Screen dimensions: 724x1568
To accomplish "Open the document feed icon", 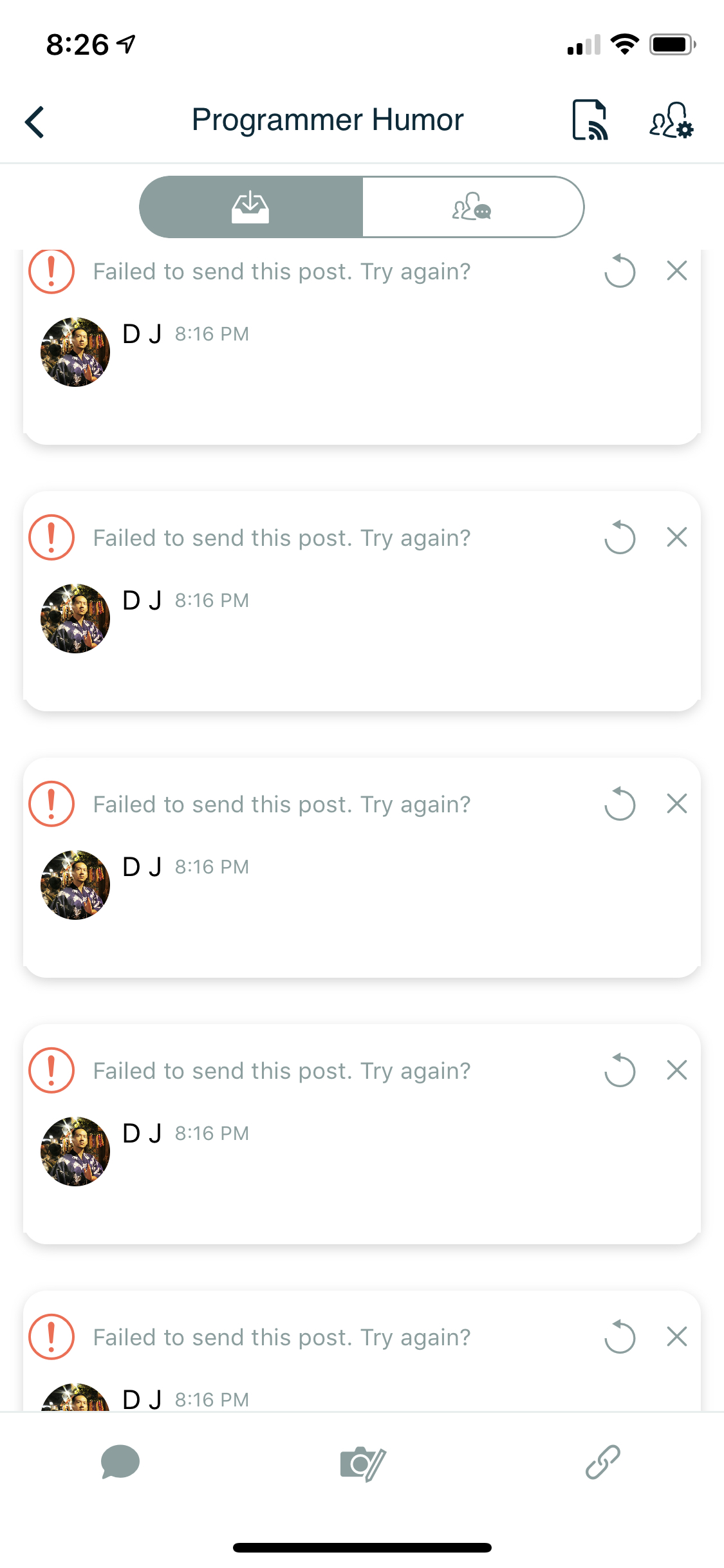I will pyautogui.click(x=590, y=120).
